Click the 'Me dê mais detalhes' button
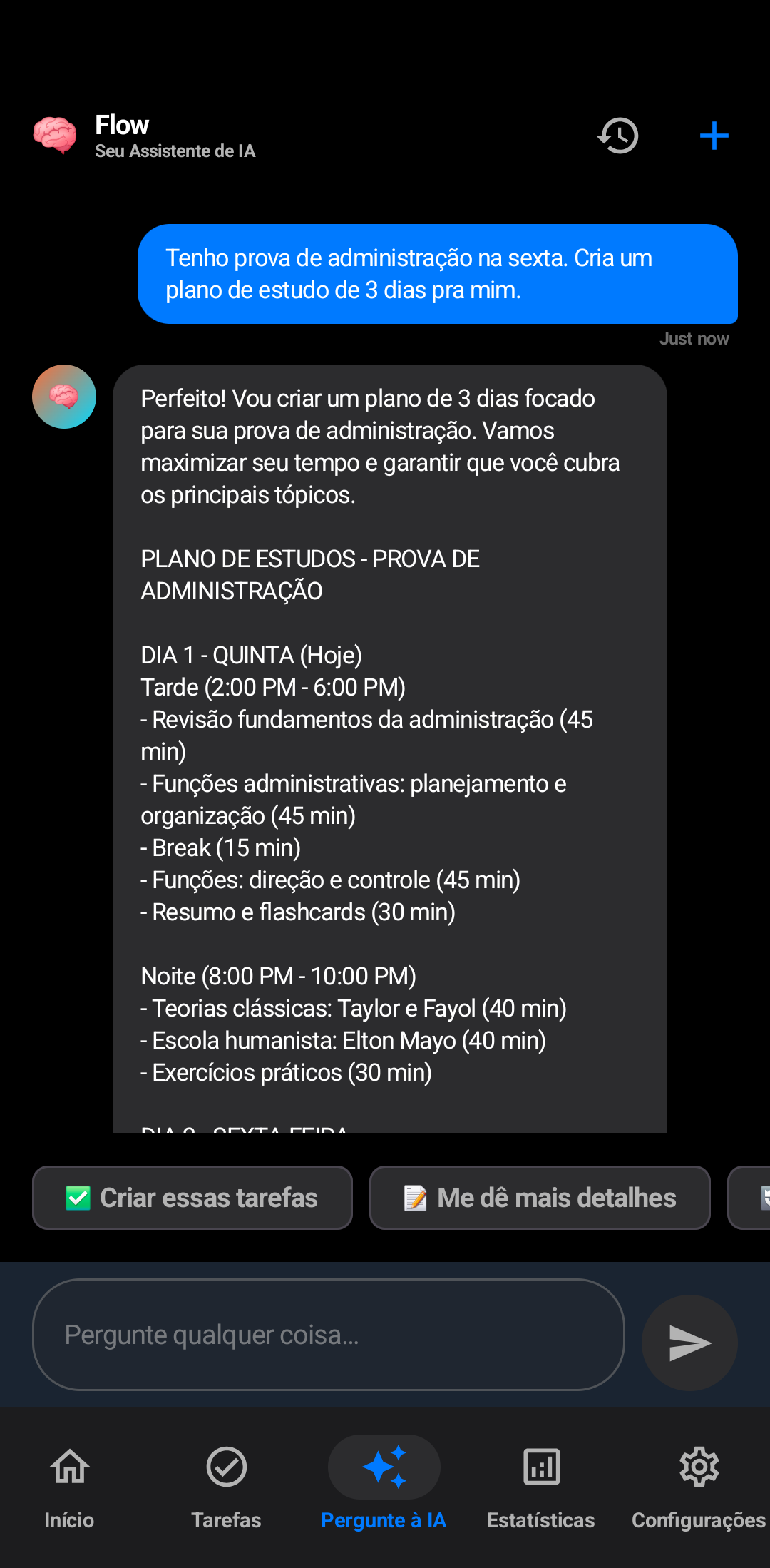Viewport: 770px width, 1568px height. click(539, 1198)
